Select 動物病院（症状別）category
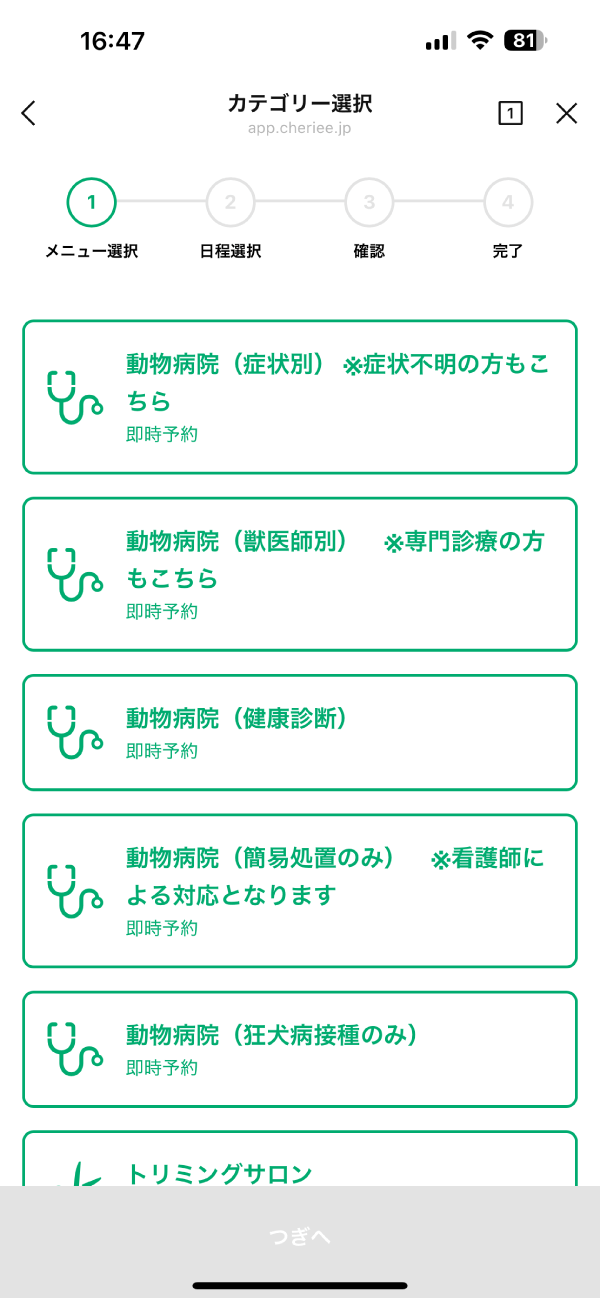 coord(300,397)
